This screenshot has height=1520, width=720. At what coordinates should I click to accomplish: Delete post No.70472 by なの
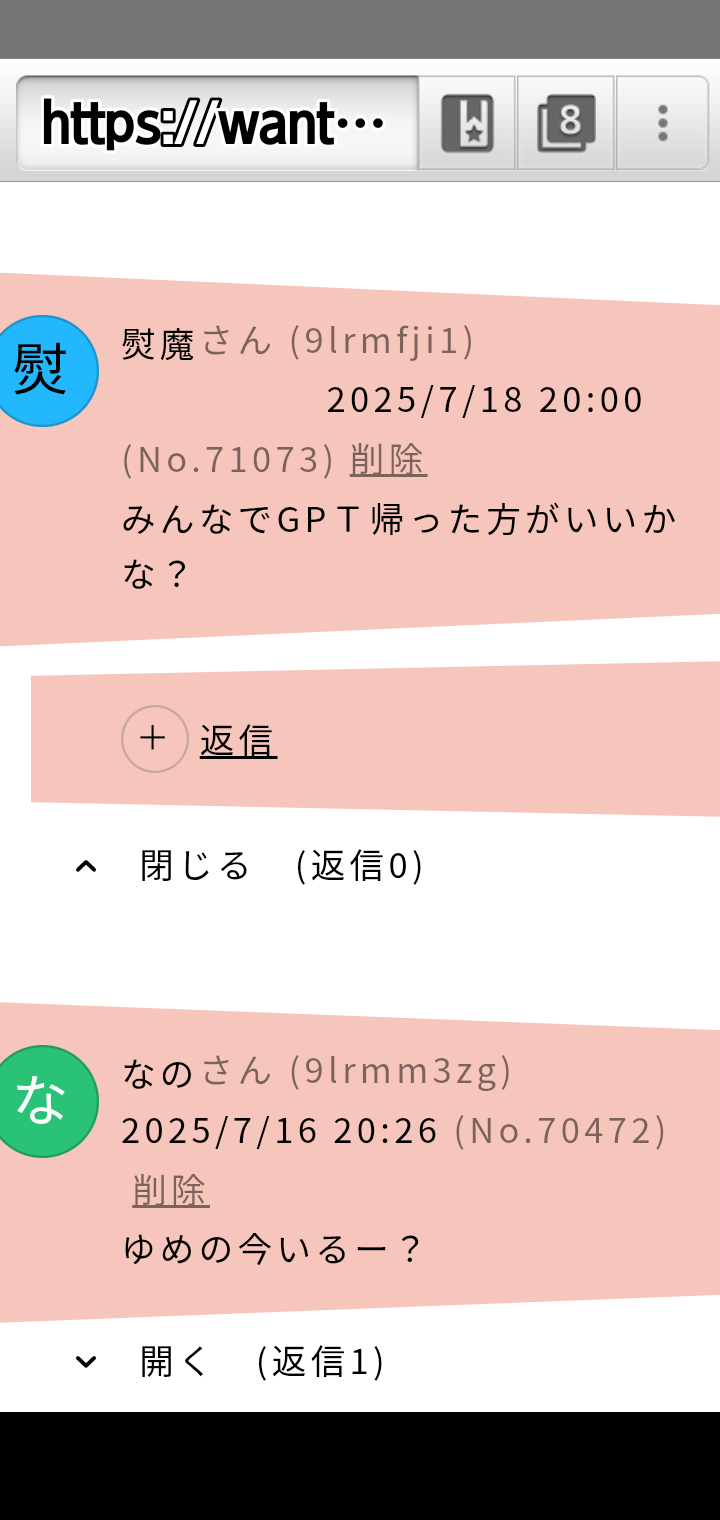pyautogui.click(x=171, y=1190)
